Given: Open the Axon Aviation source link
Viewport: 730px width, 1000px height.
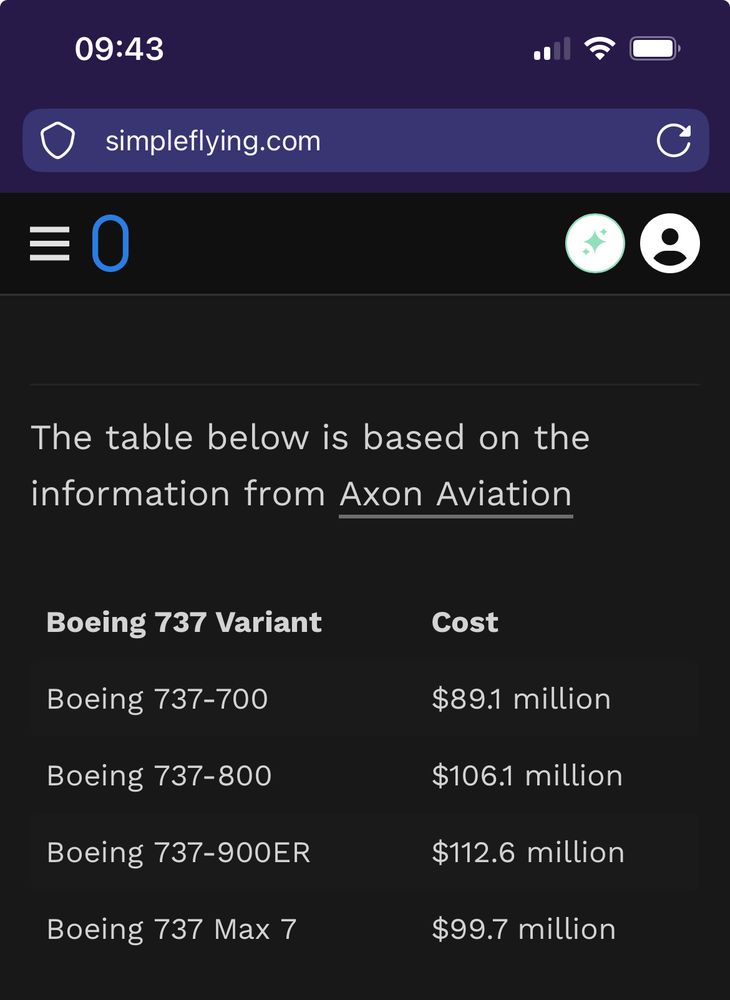Looking at the screenshot, I should (455, 492).
